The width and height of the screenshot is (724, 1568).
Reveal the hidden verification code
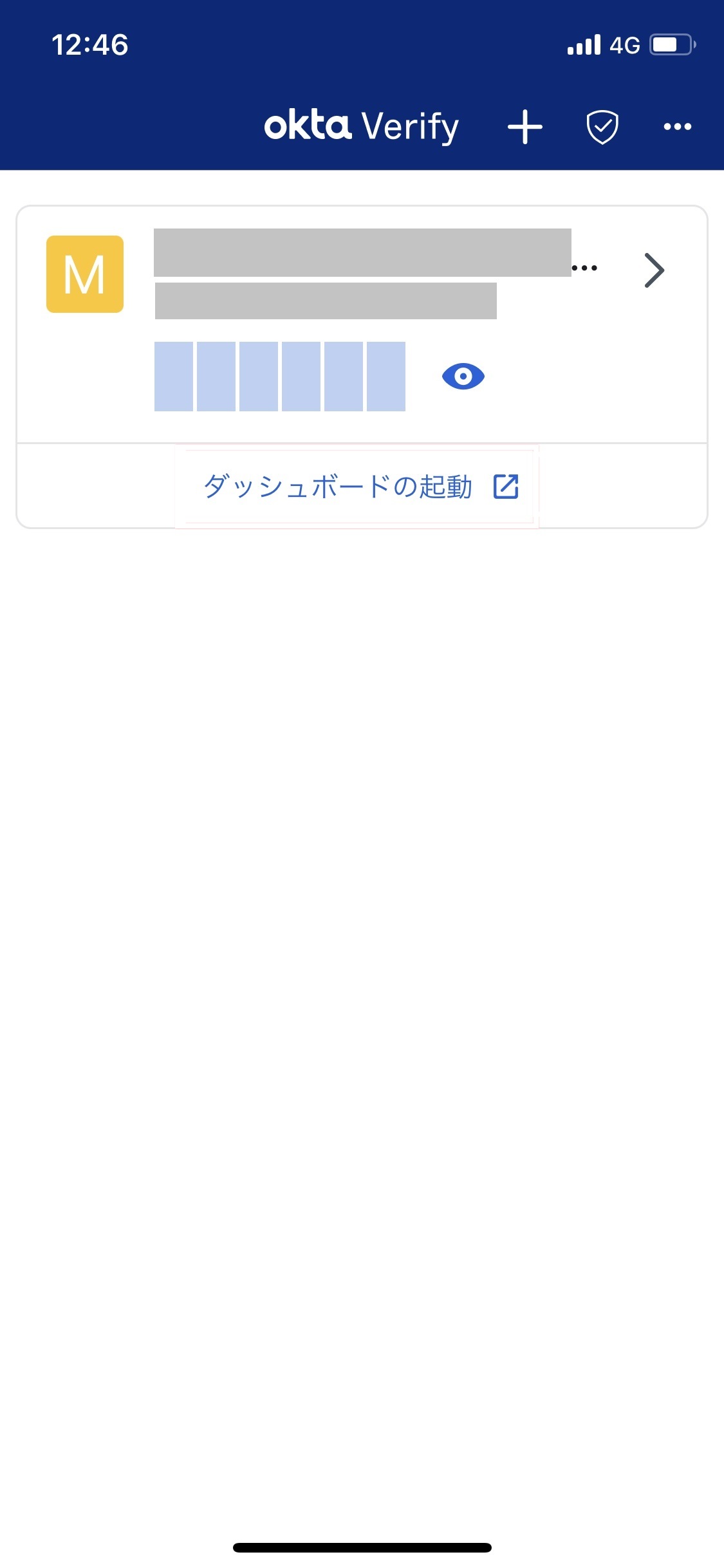pyautogui.click(x=463, y=377)
